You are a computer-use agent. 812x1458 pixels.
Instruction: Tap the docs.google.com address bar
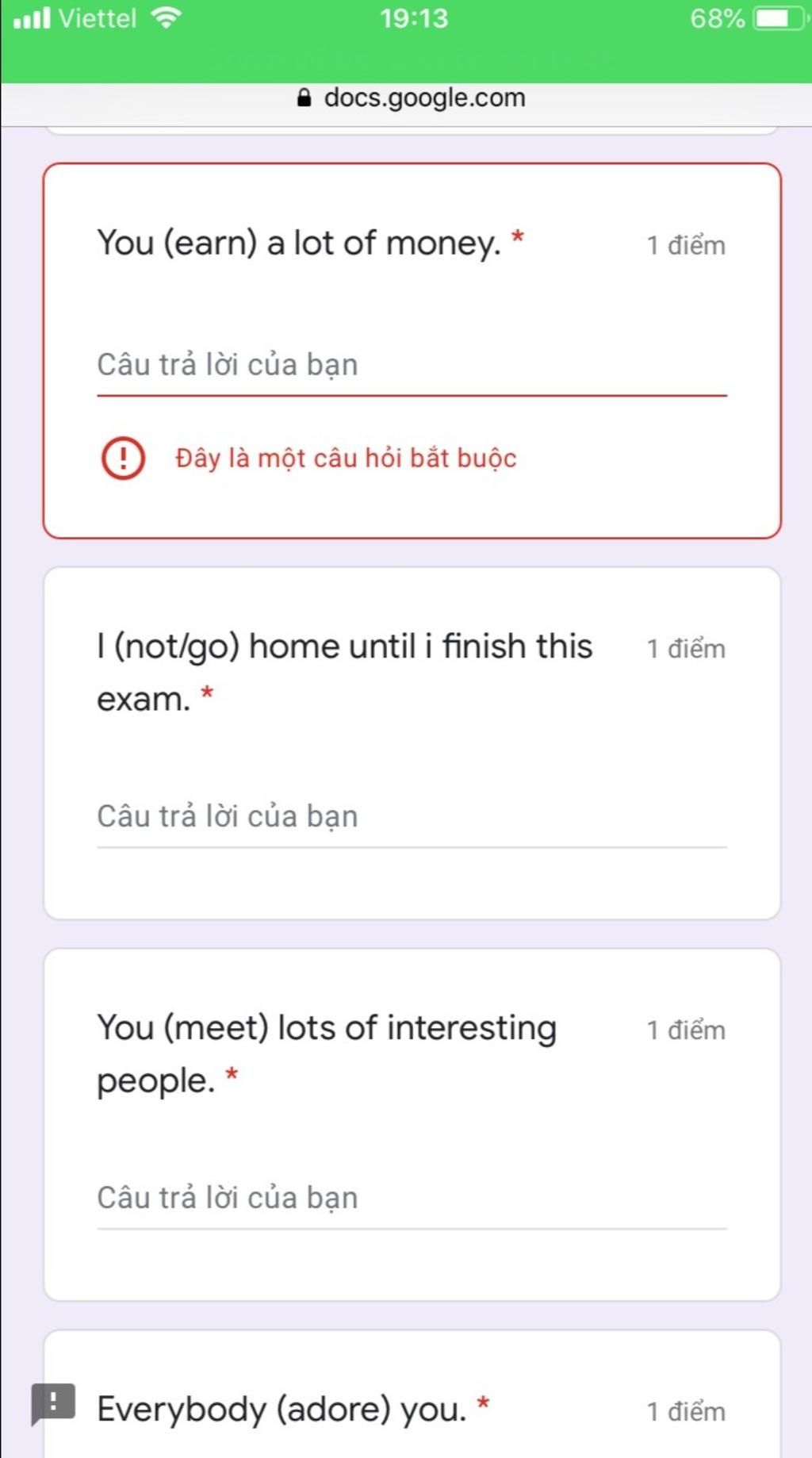point(411,98)
